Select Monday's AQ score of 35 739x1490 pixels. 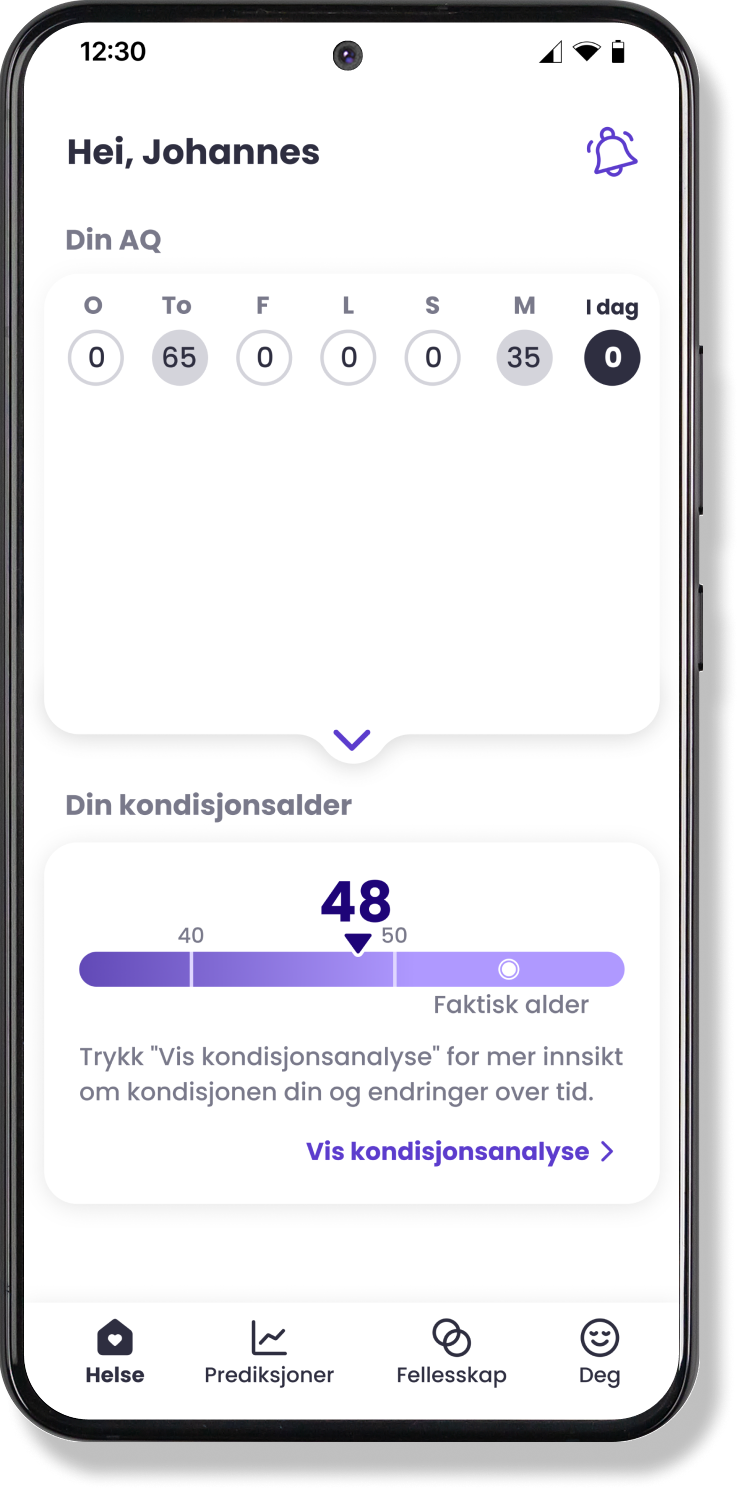click(x=524, y=358)
